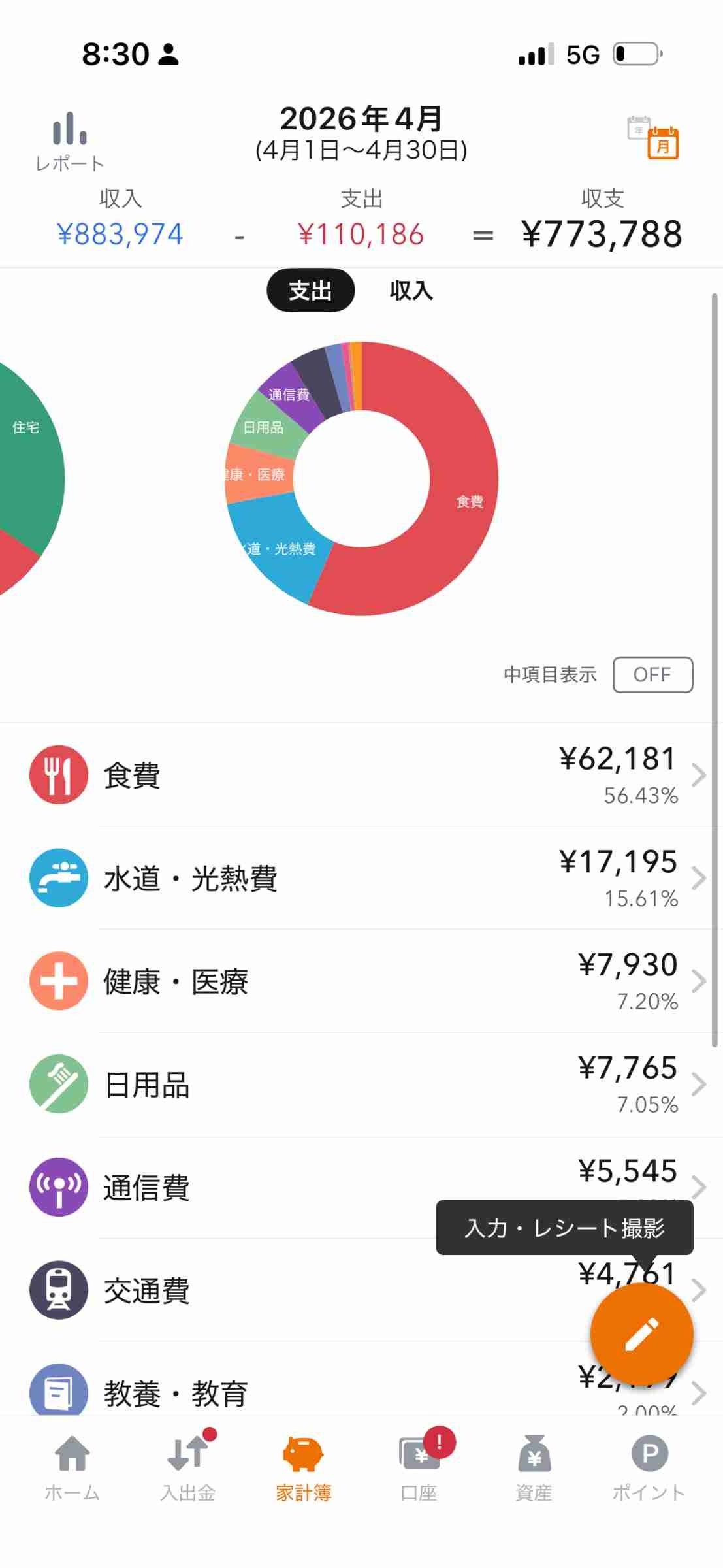Open the ポイント tab
The width and height of the screenshot is (723, 1568).
pos(649,1467)
